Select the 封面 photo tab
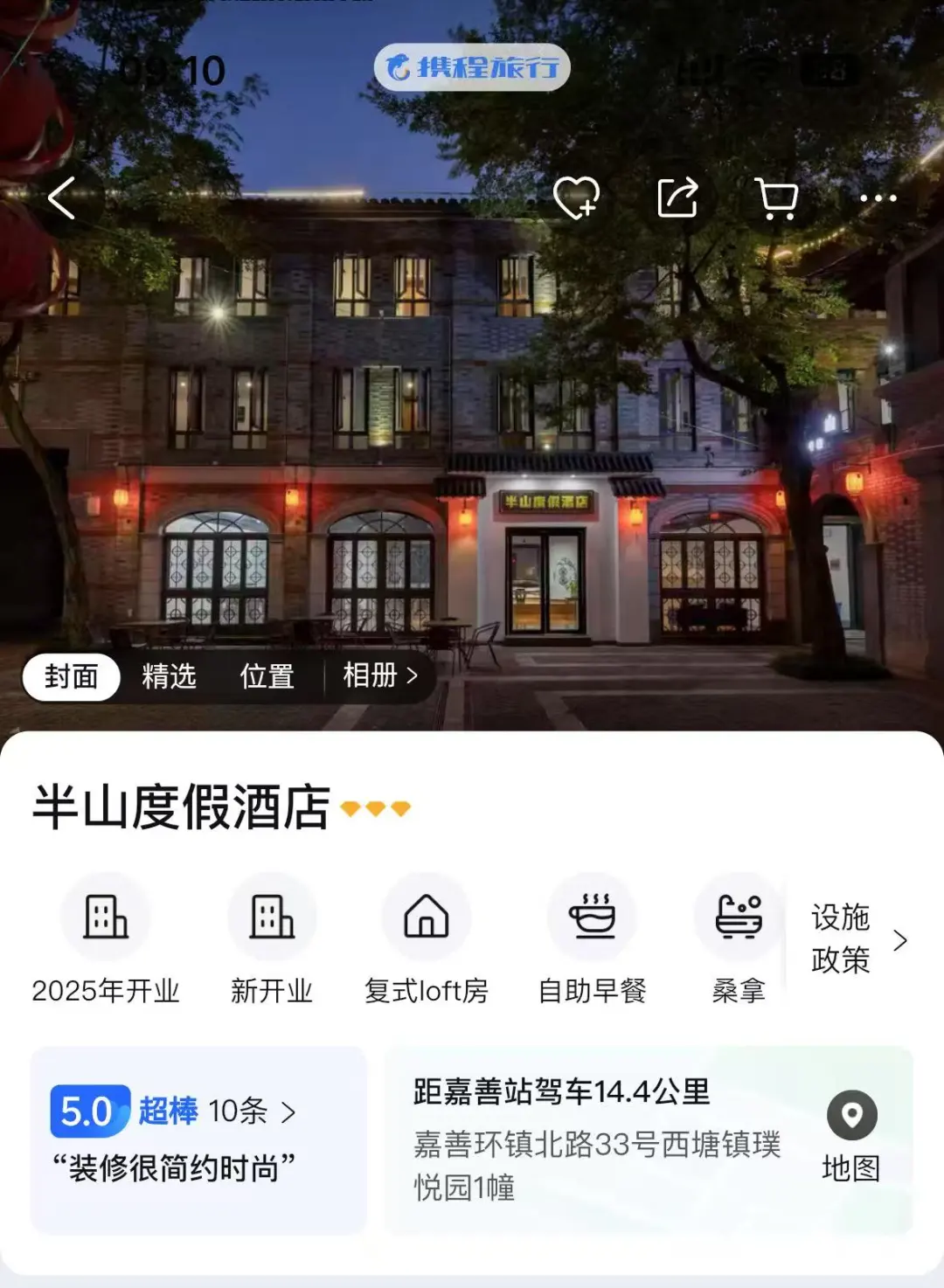The image size is (944, 1288). pyautogui.click(x=72, y=676)
